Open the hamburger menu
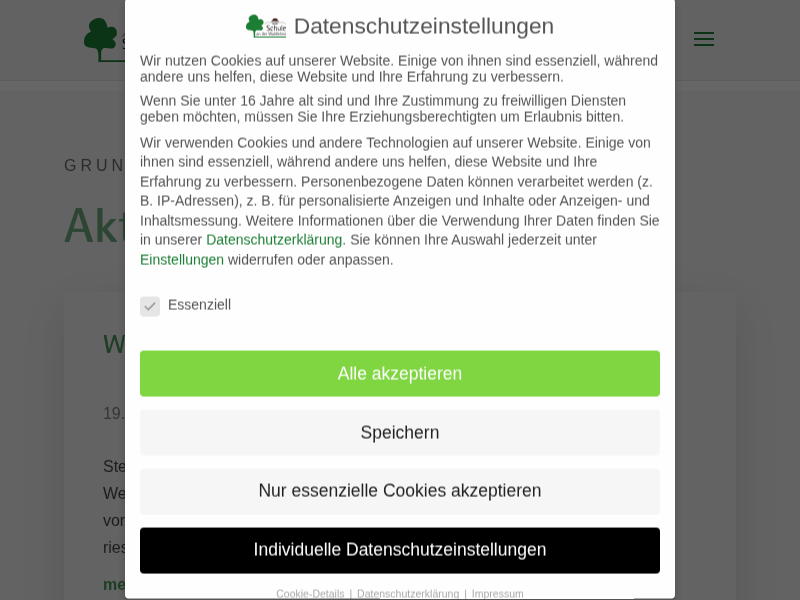Image resolution: width=800 pixels, height=600 pixels. 704,39
